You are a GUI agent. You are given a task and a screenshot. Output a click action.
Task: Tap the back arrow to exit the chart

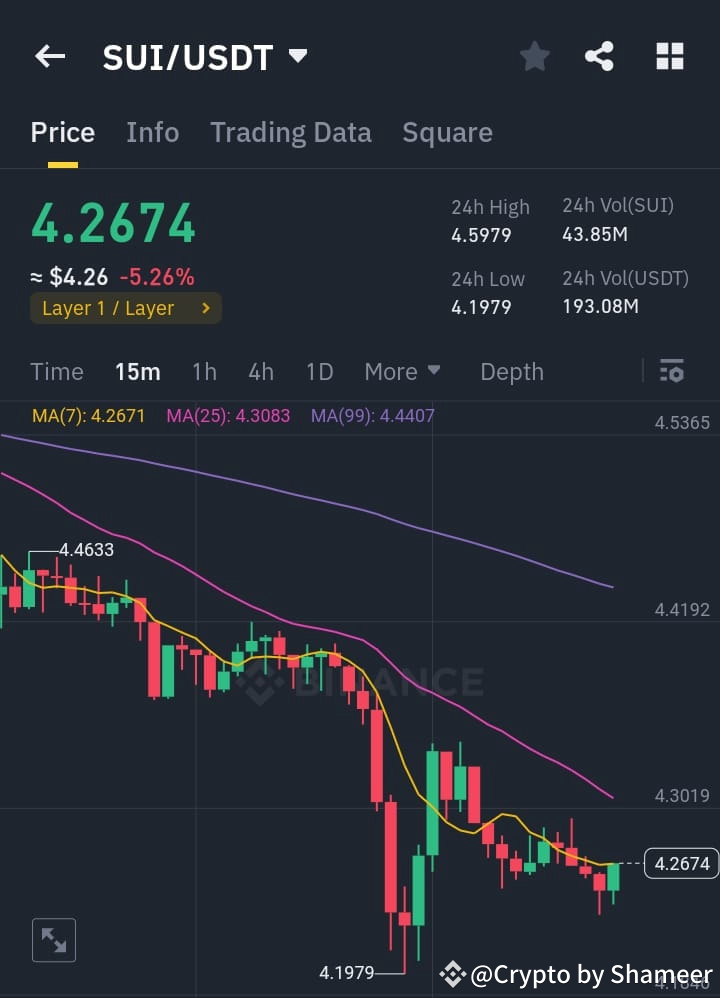pyautogui.click(x=49, y=56)
